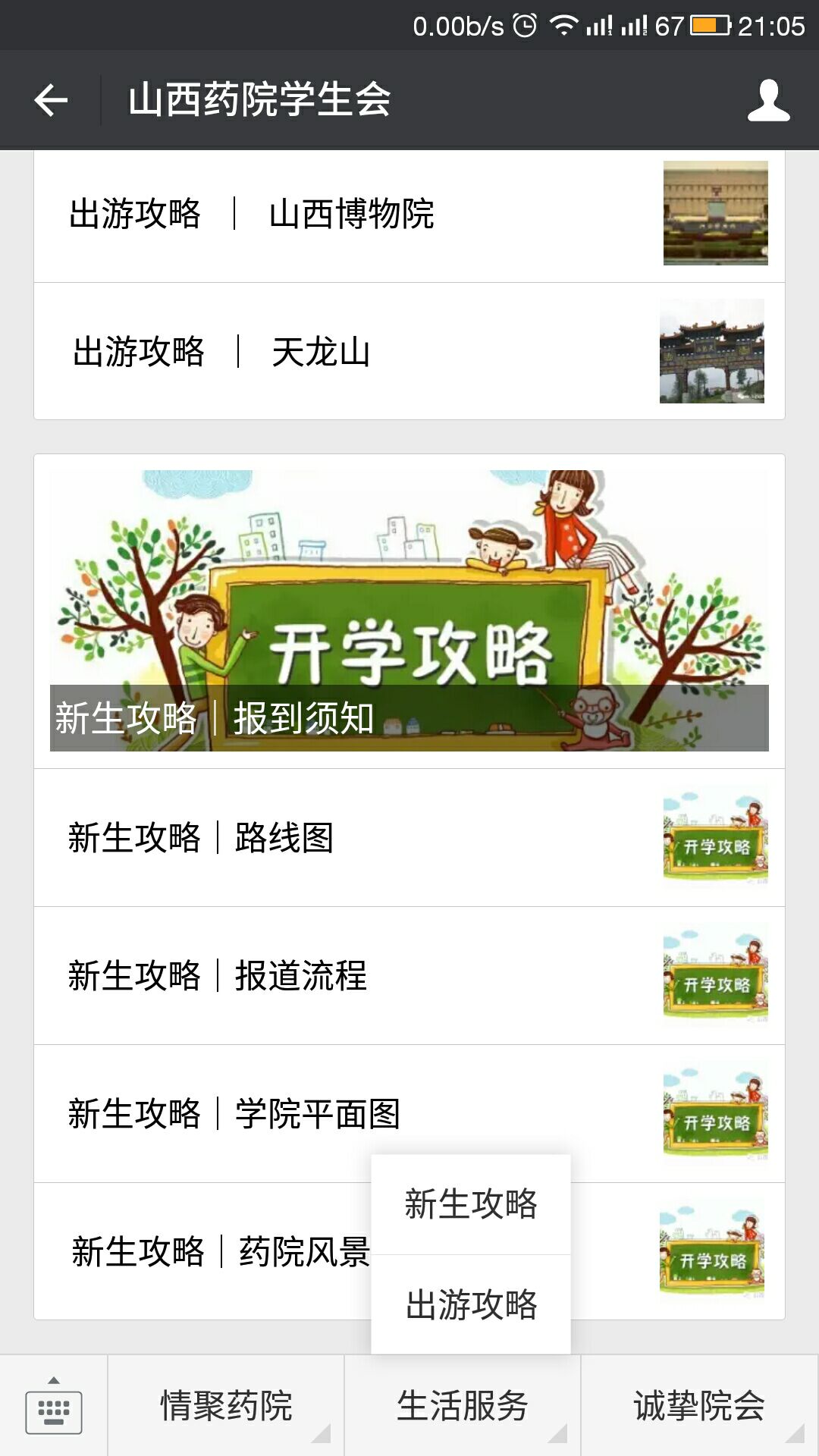The width and height of the screenshot is (819, 1456).
Task: Open article 出游攻略 山西博物院
Action: coord(349,215)
